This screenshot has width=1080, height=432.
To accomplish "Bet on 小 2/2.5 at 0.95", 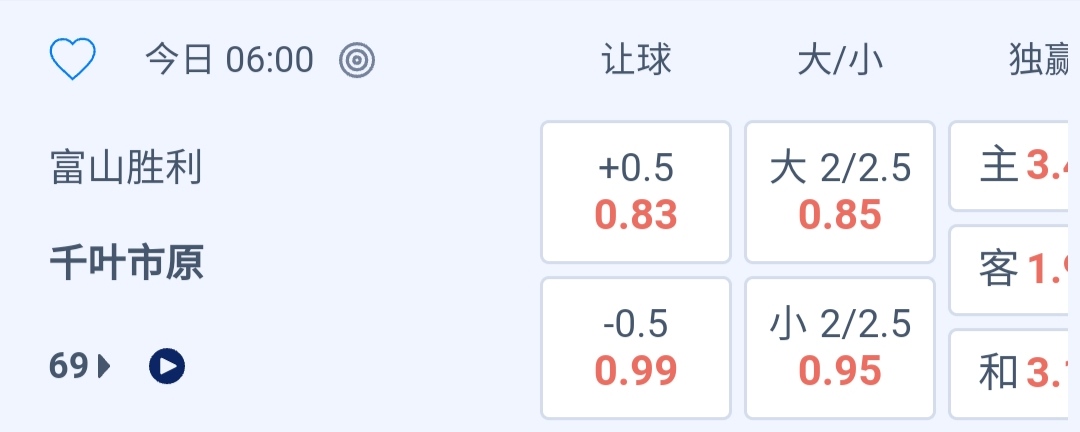I will click(x=840, y=347).
